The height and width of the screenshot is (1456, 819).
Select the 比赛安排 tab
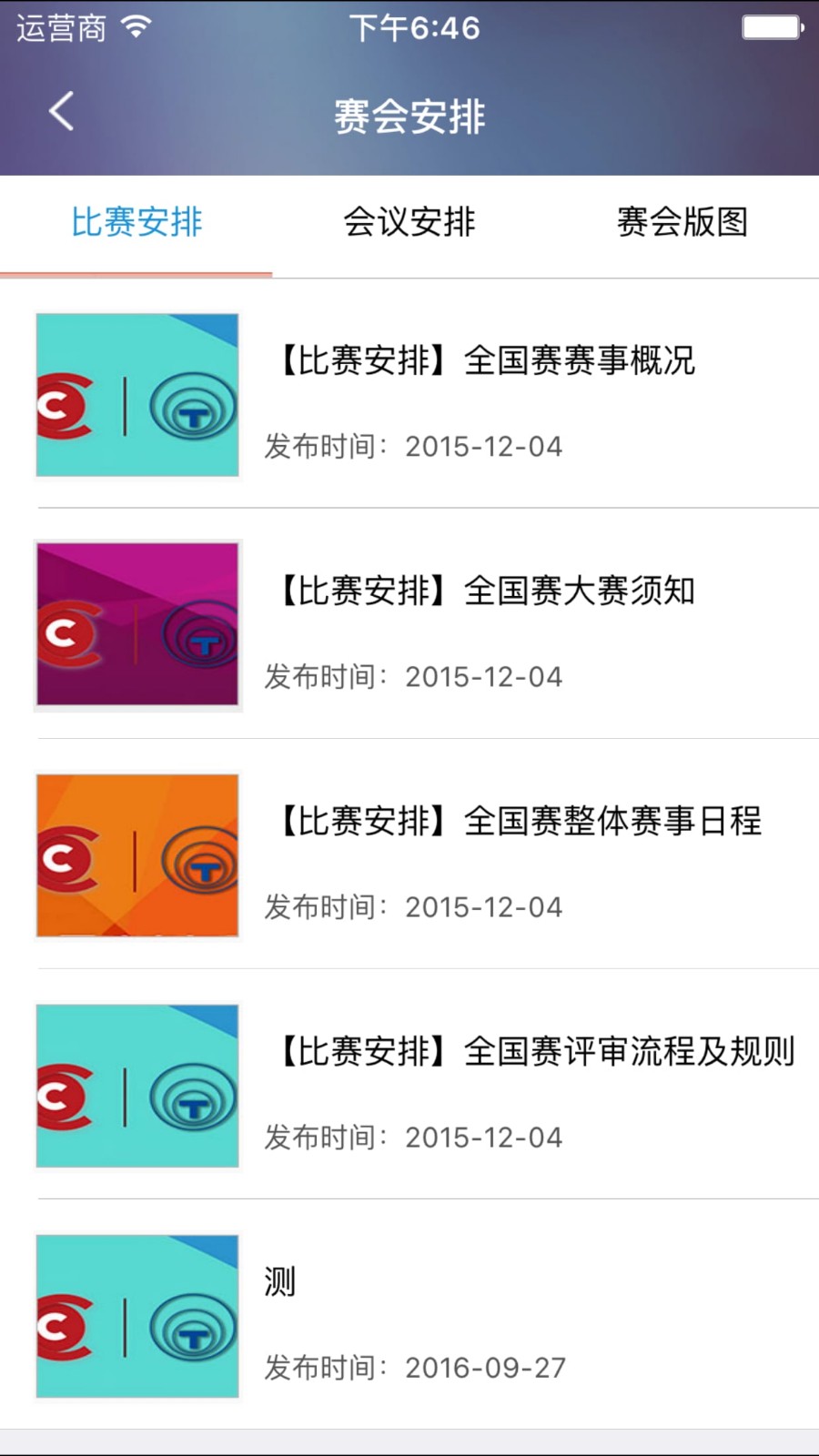[136, 223]
